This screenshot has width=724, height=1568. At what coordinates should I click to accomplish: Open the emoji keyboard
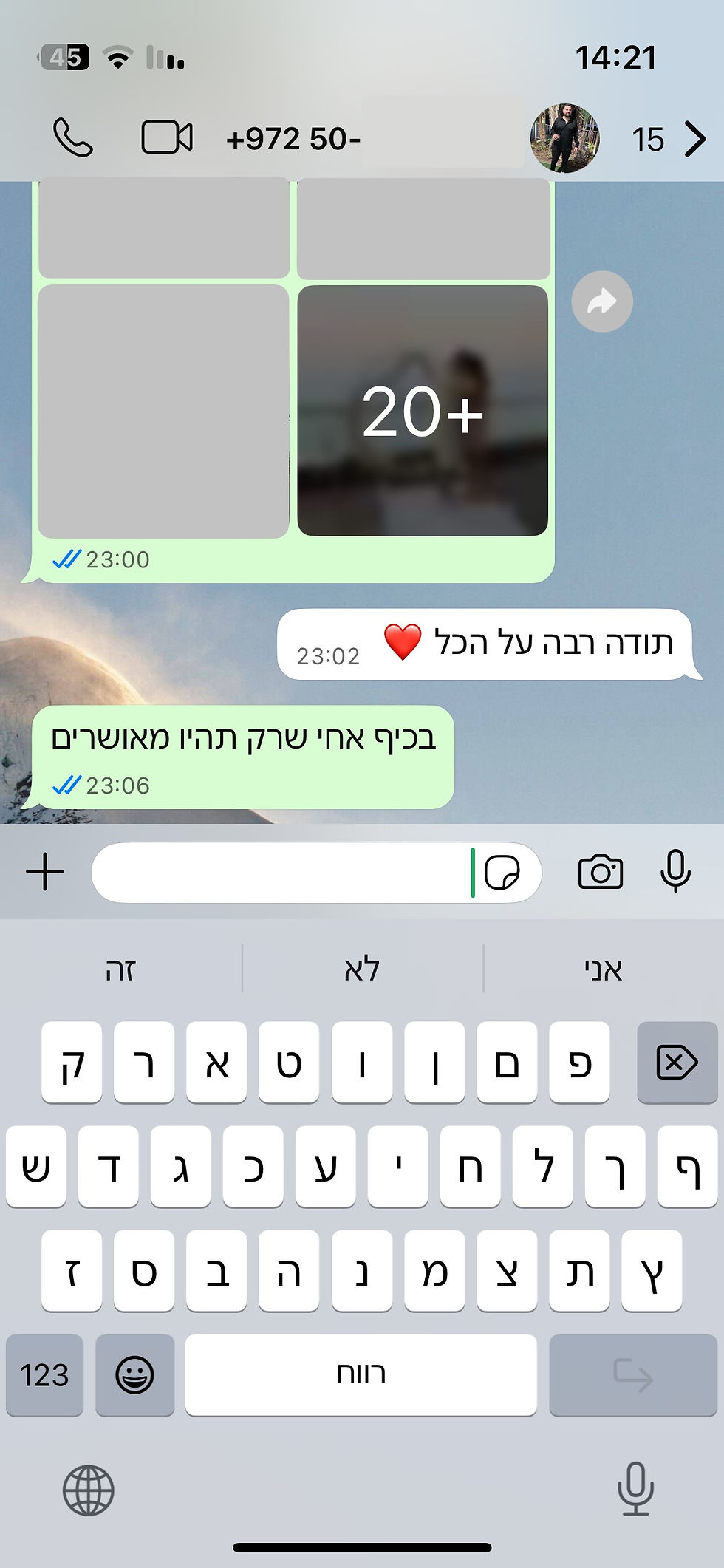tap(134, 1375)
